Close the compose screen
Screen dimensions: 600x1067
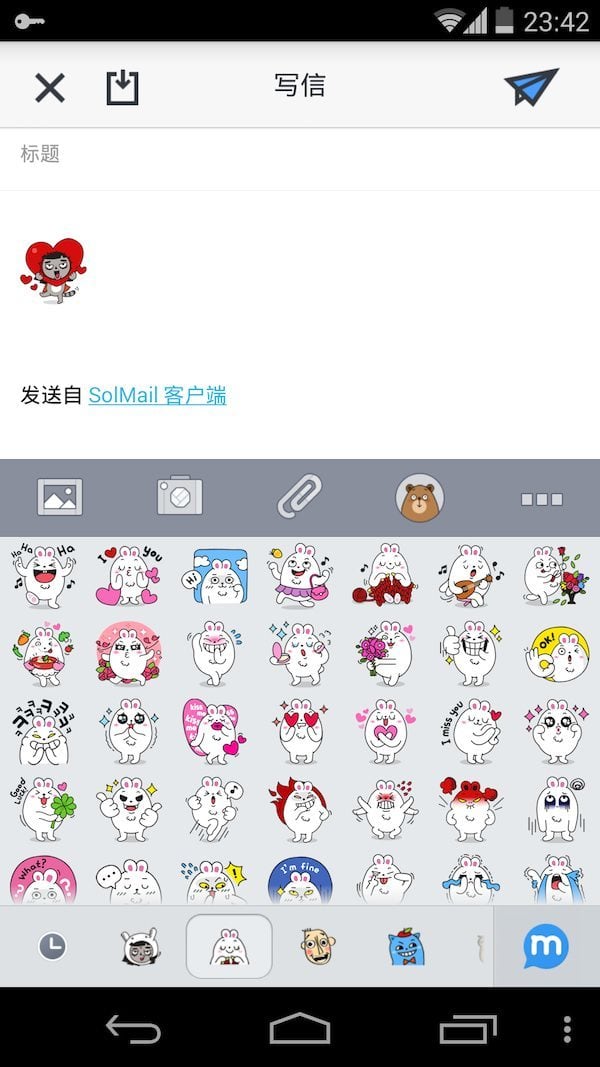[x=49, y=88]
